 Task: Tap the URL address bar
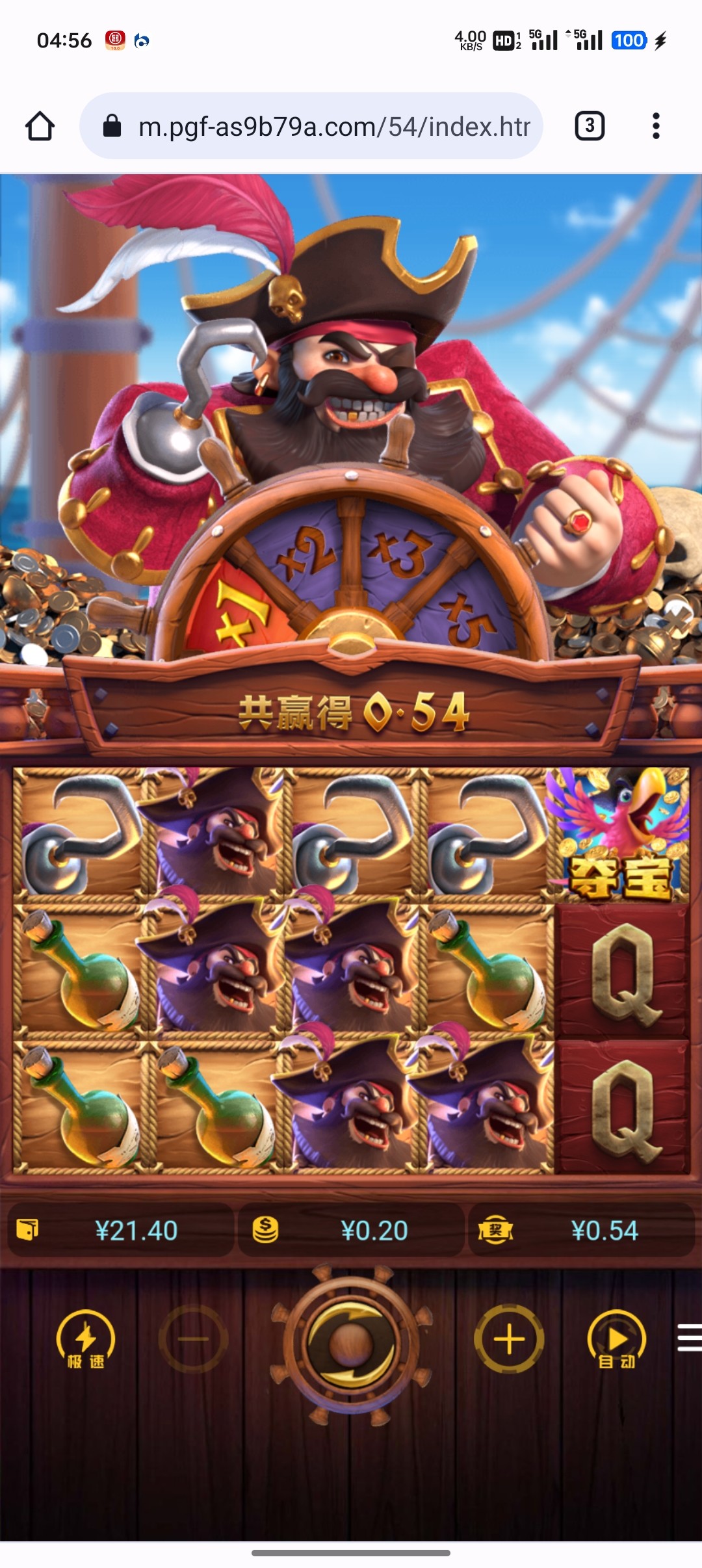(312, 126)
